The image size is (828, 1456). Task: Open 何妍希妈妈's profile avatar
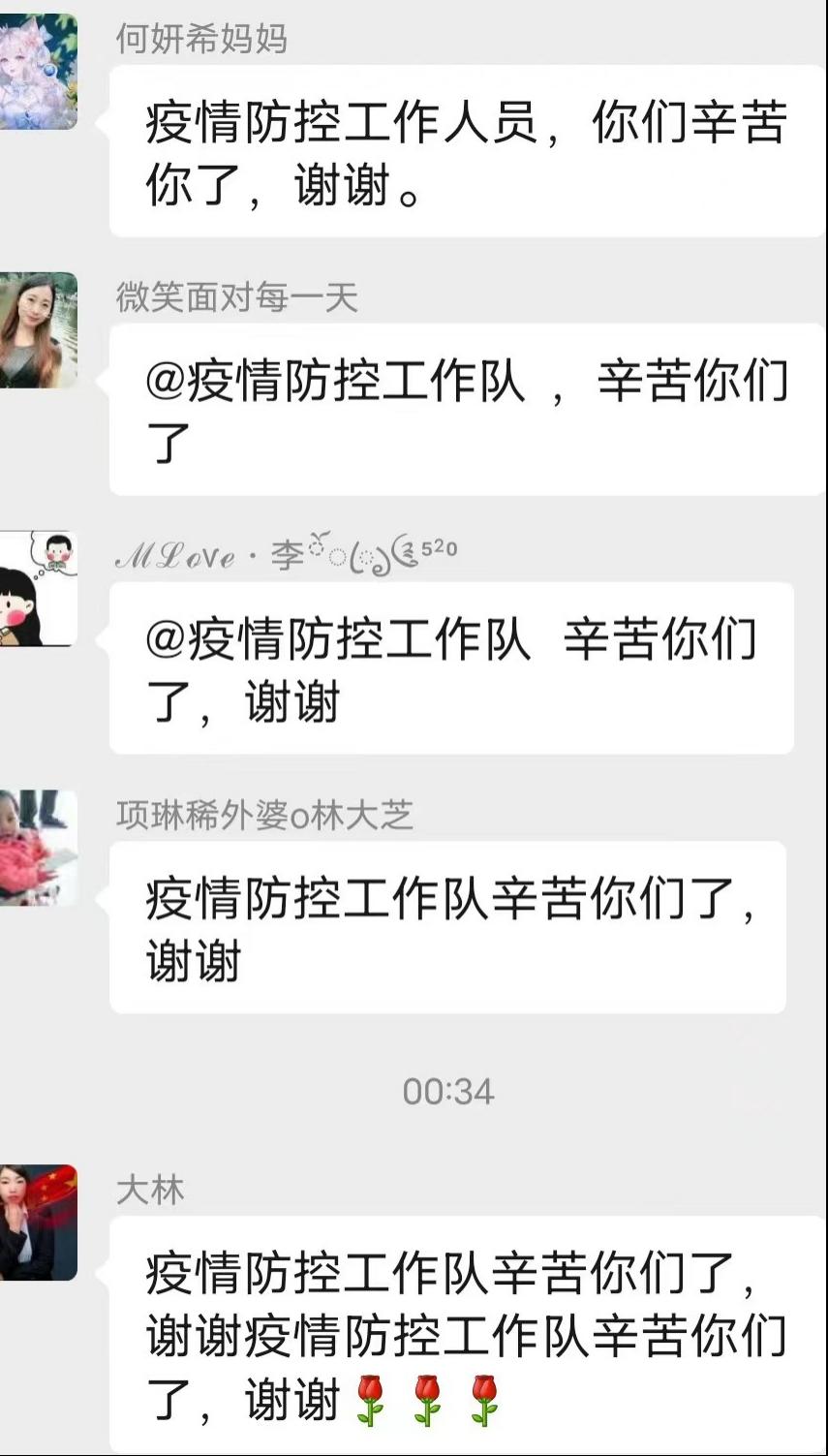point(37,72)
